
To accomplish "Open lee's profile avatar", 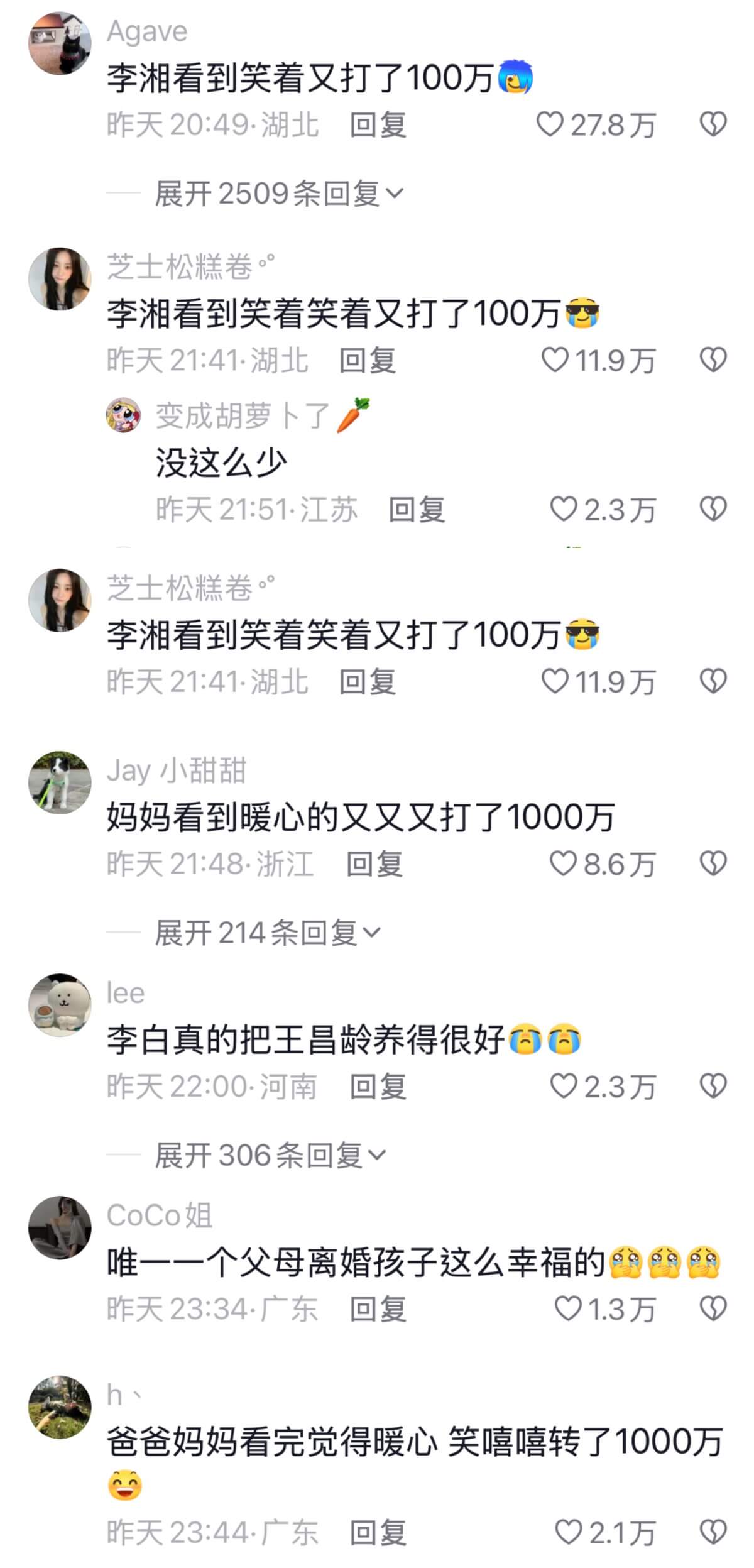I will tap(60, 1005).
